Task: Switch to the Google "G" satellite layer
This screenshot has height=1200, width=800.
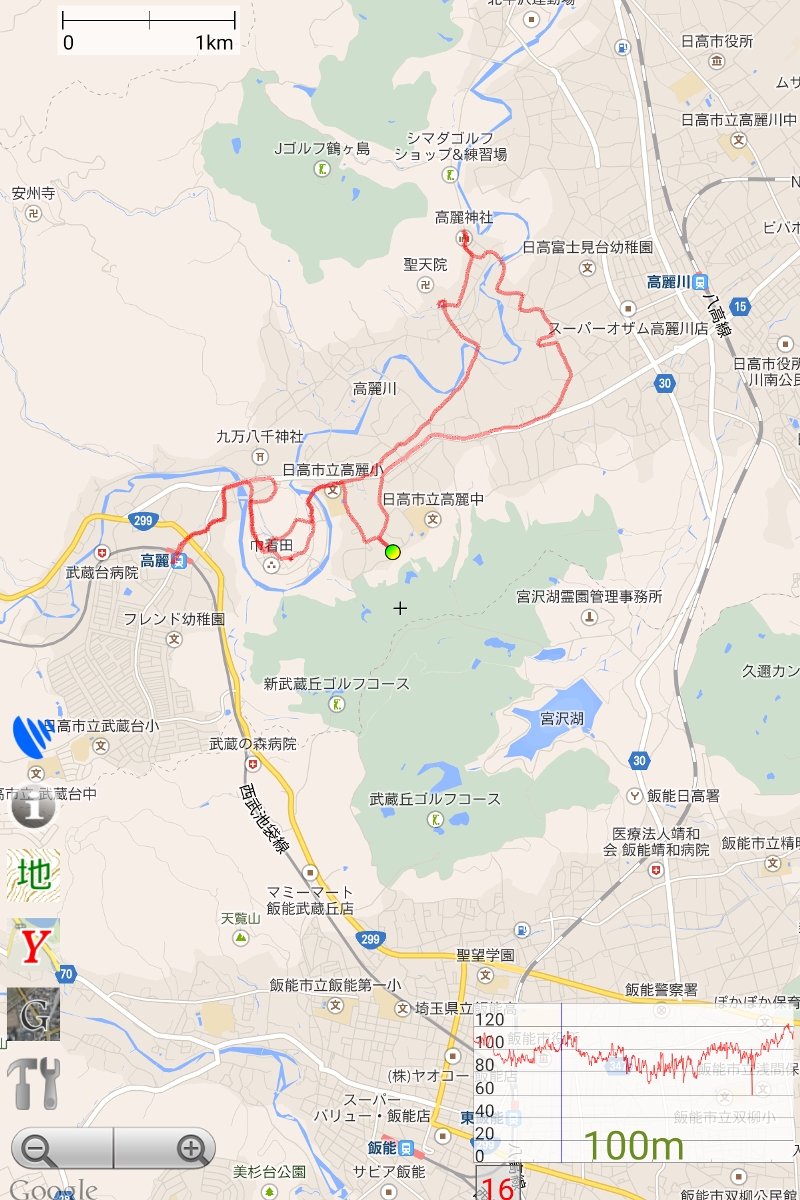Action: pos(34,1014)
